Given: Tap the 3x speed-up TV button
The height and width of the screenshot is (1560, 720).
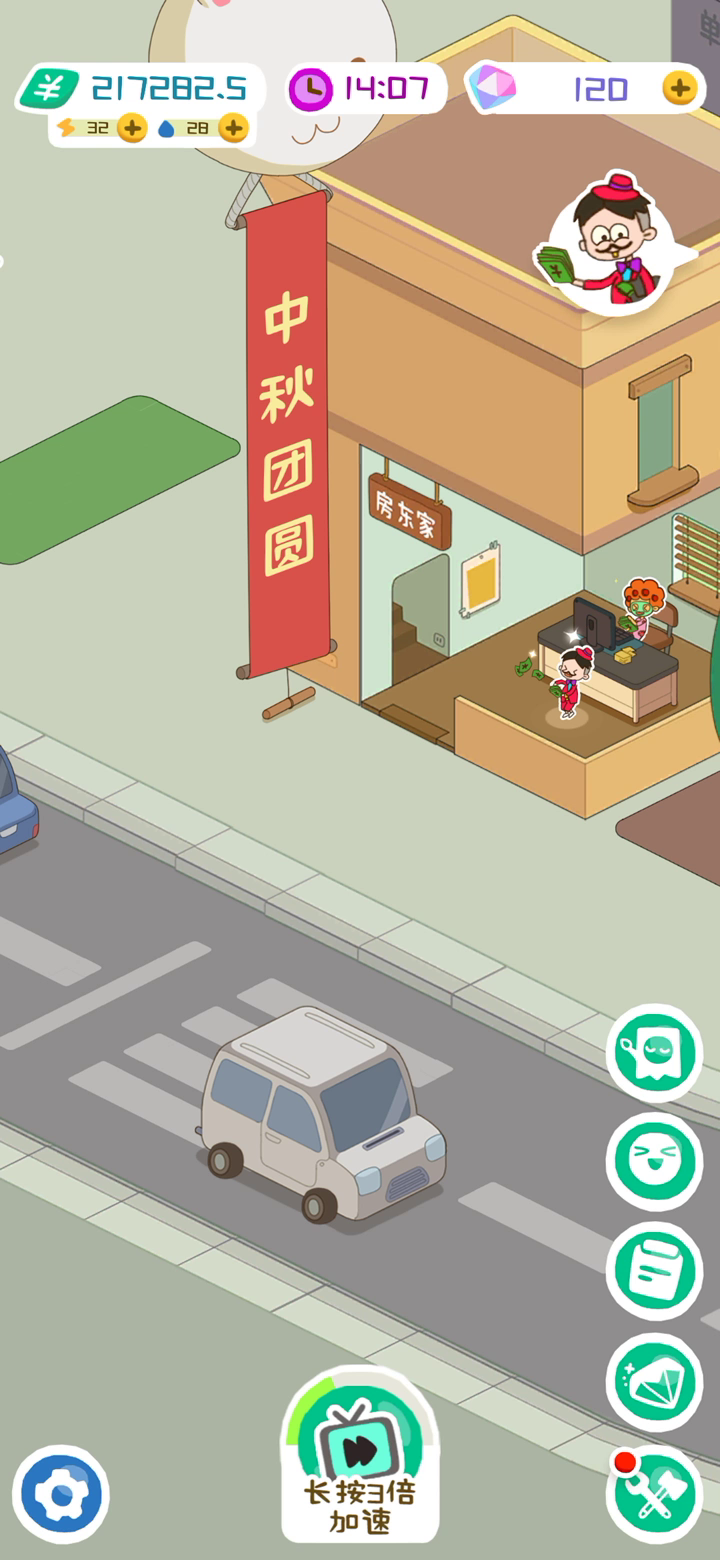Looking at the screenshot, I should [x=360, y=1454].
